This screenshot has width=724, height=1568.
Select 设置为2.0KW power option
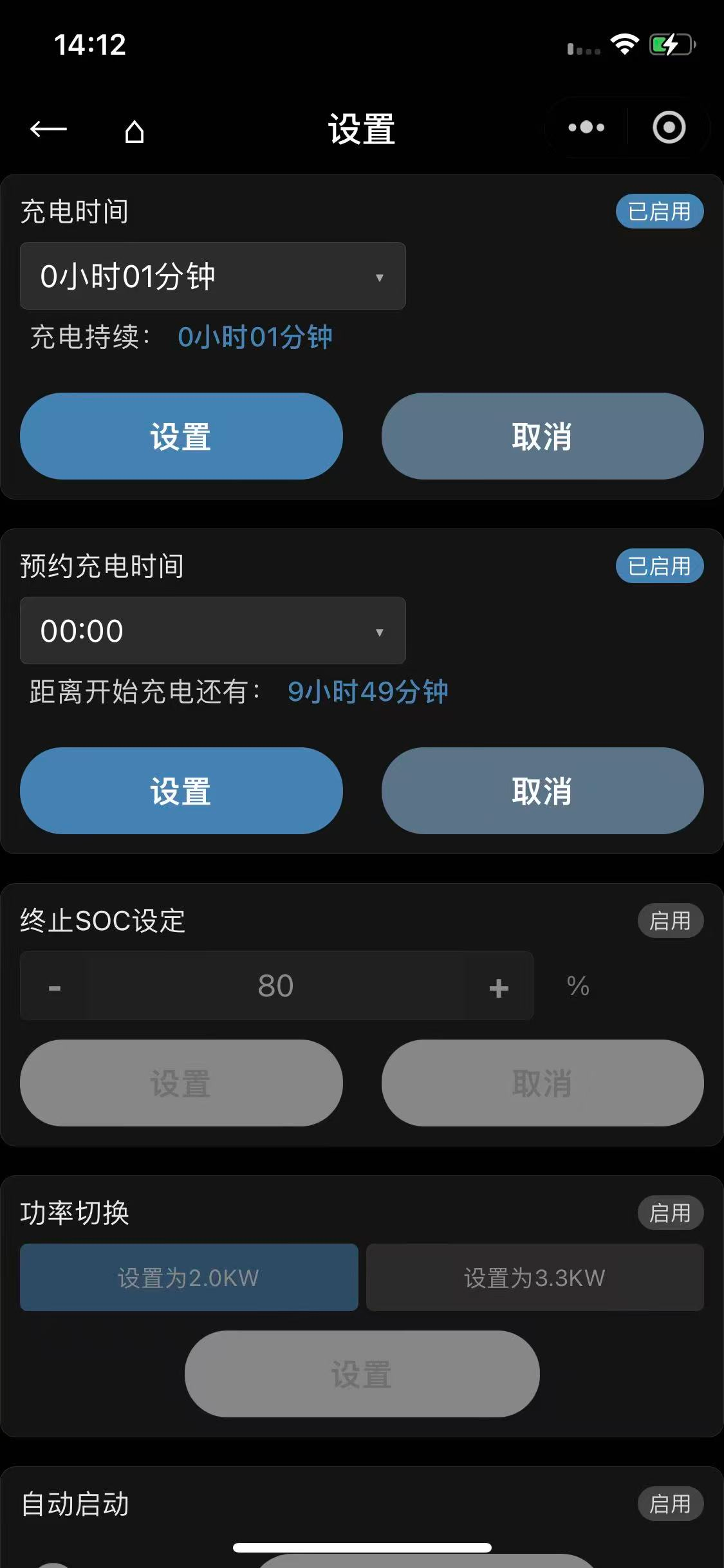point(189,1278)
